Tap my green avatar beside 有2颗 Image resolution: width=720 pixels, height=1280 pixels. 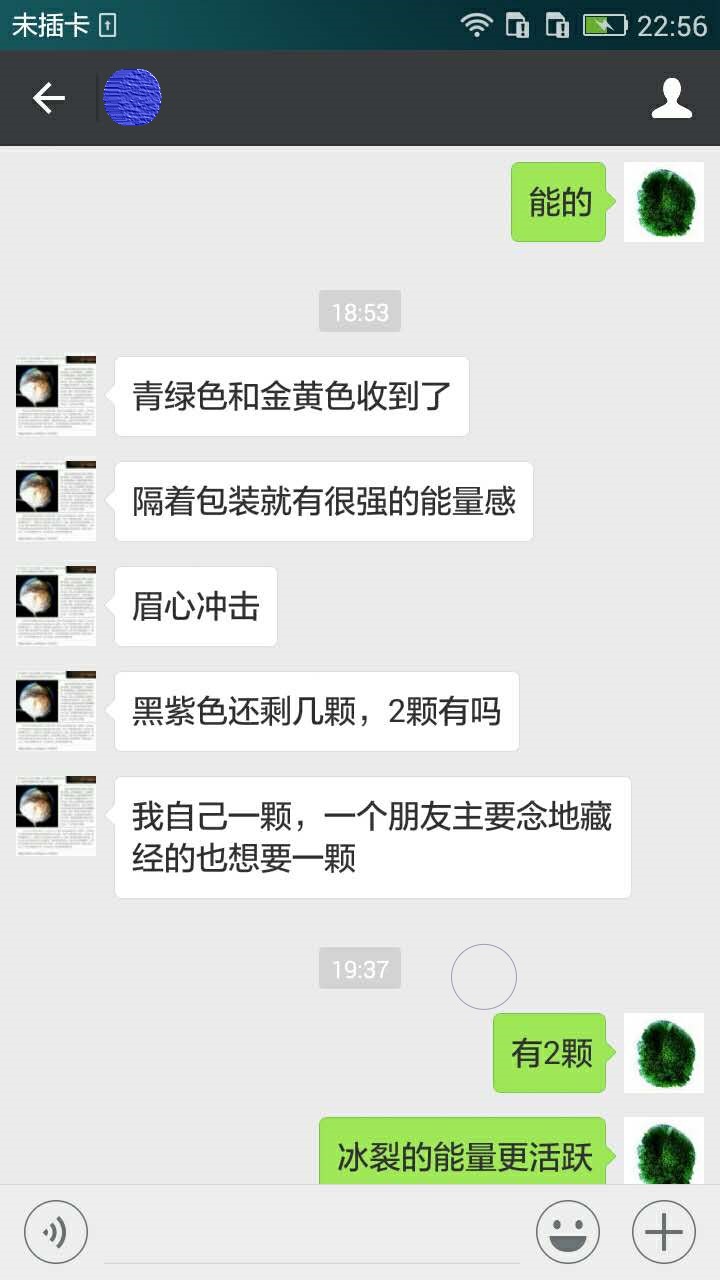(663, 1052)
